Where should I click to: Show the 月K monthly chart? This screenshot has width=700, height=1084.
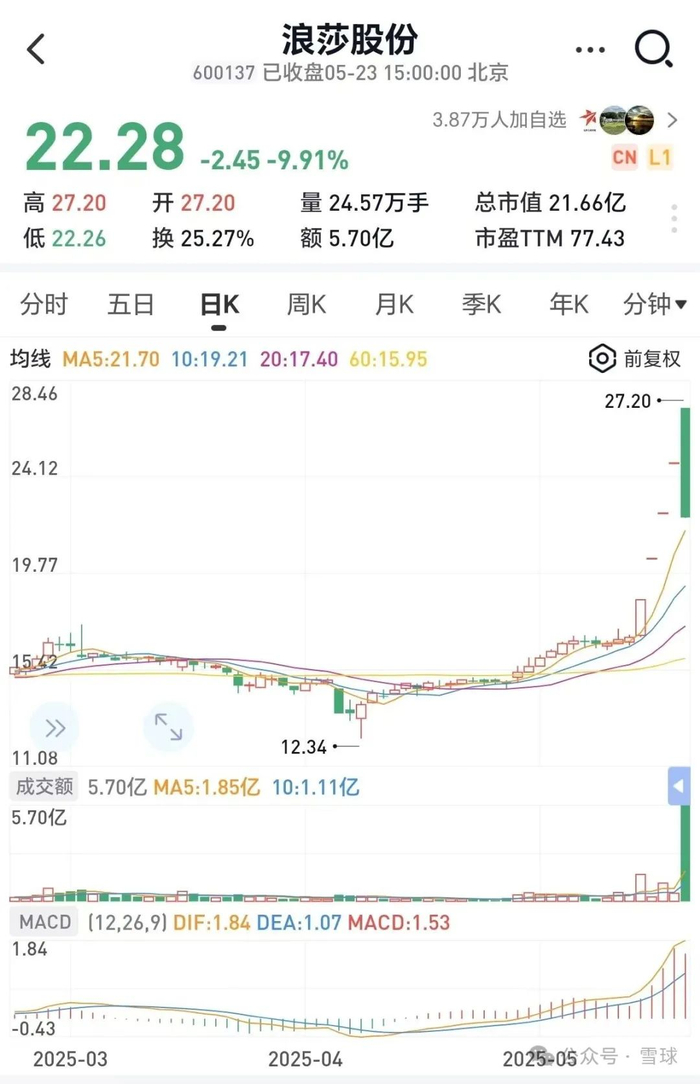coord(394,304)
